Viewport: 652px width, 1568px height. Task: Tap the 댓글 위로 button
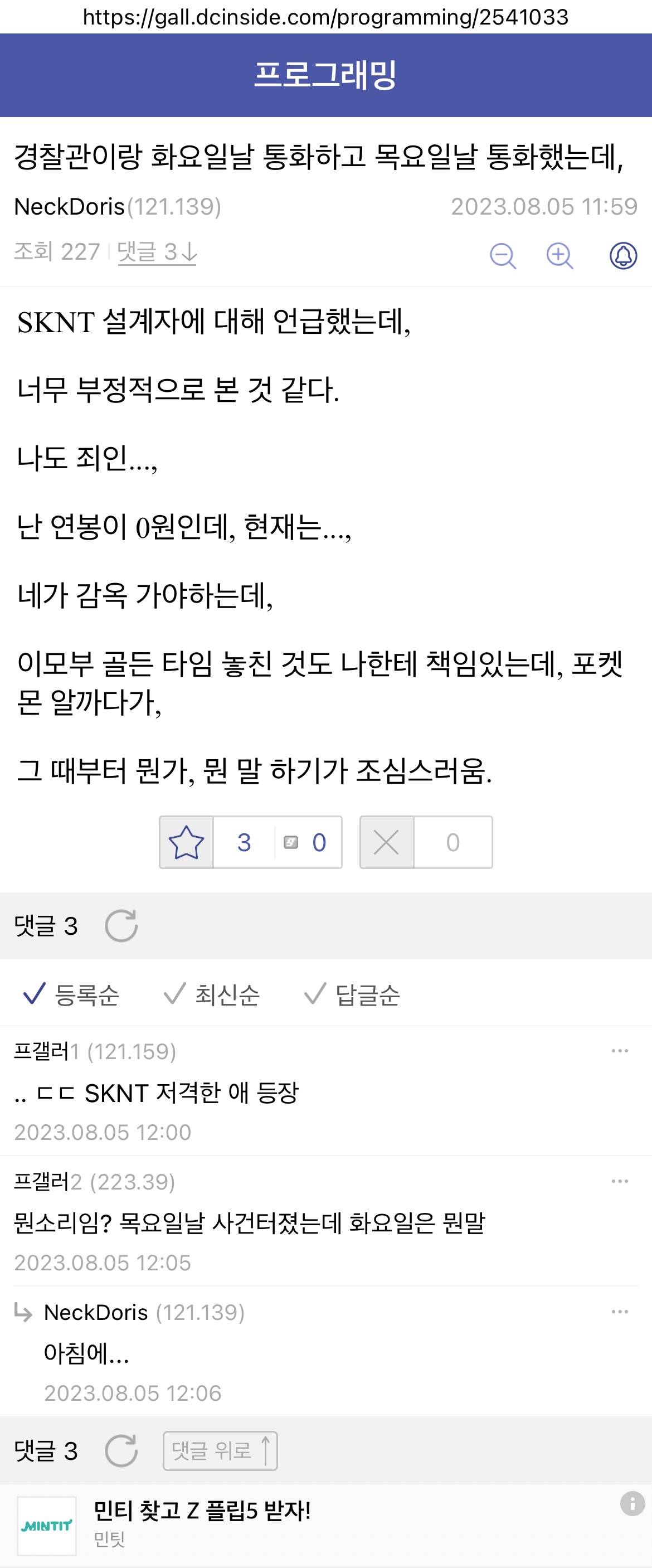(220, 1451)
